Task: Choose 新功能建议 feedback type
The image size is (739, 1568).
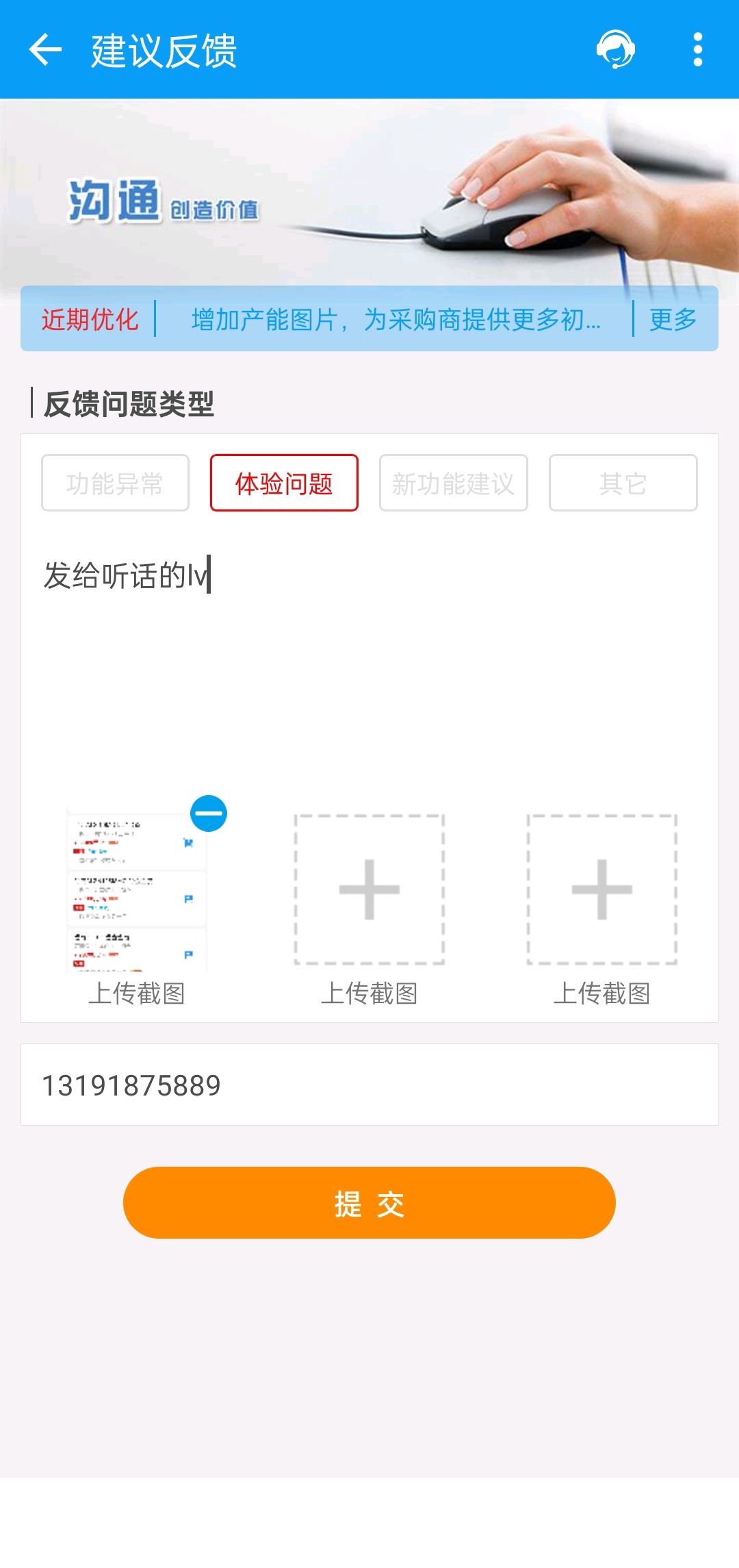Action: 454,483
